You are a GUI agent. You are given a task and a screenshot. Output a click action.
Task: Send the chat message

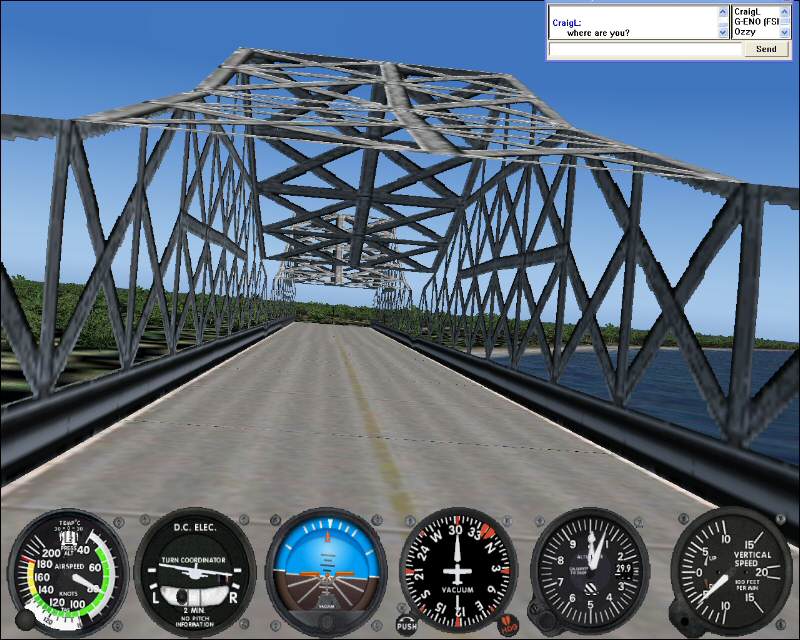765,49
